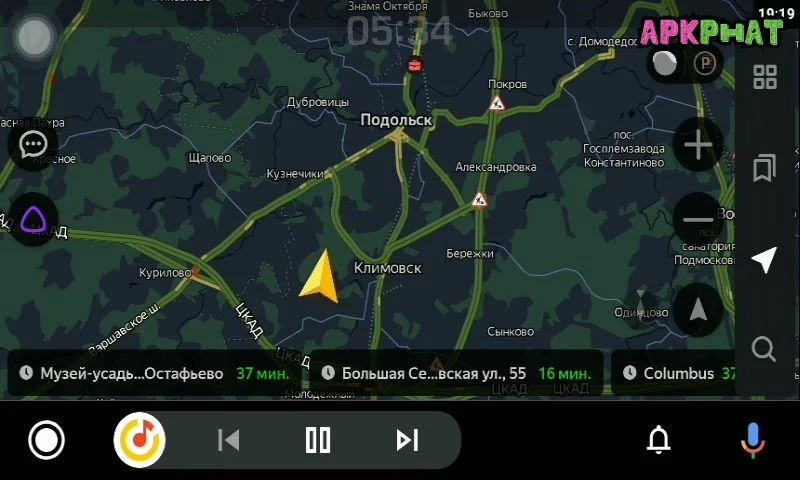Zoom out of the map
This screenshot has height=480, width=800.
[x=697, y=219]
